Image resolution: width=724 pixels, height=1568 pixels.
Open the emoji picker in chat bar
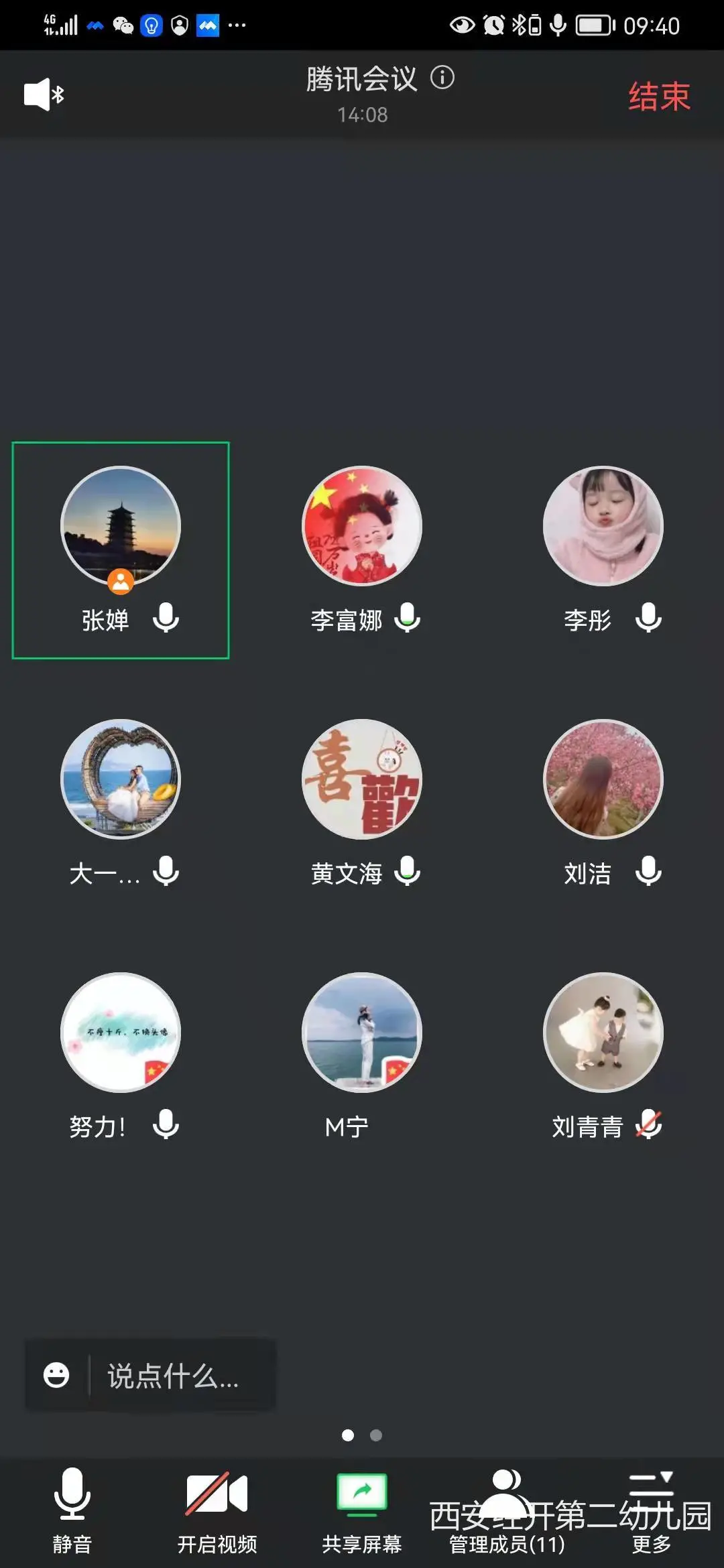(56, 1375)
